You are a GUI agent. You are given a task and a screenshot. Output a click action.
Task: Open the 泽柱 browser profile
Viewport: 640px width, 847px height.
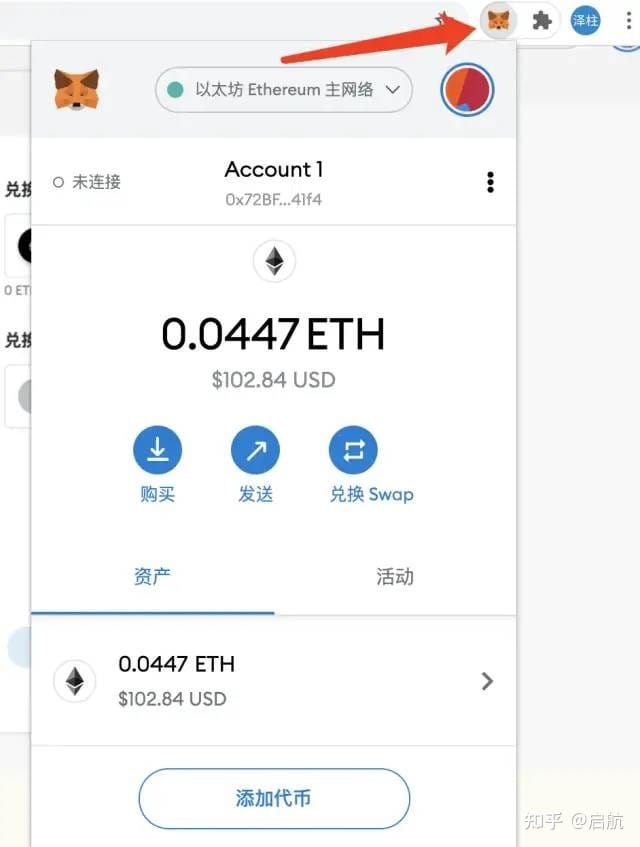(x=586, y=20)
